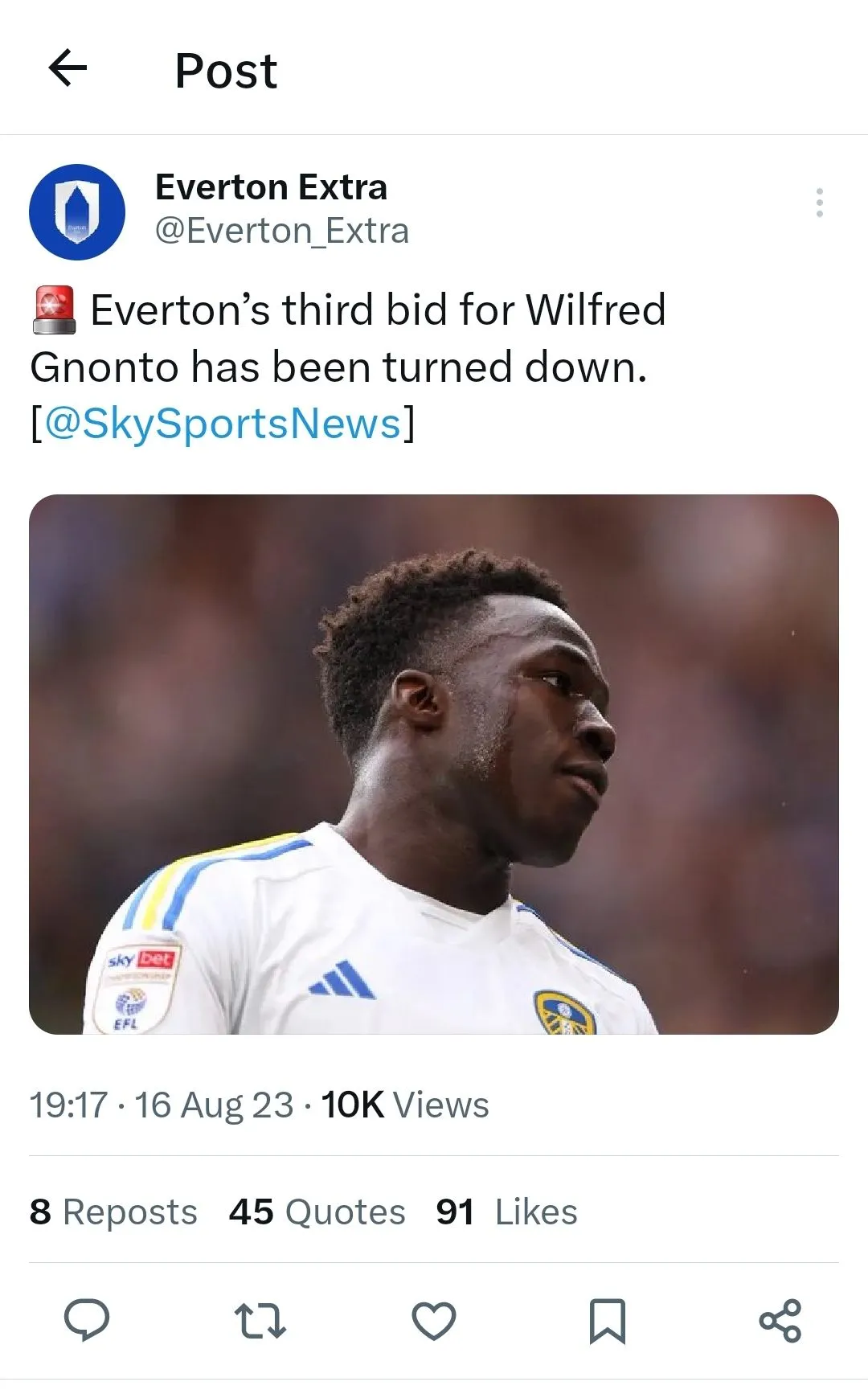The image size is (868, 1394).
Task: Open the Everton Extra account name
Action: point(271,187)
